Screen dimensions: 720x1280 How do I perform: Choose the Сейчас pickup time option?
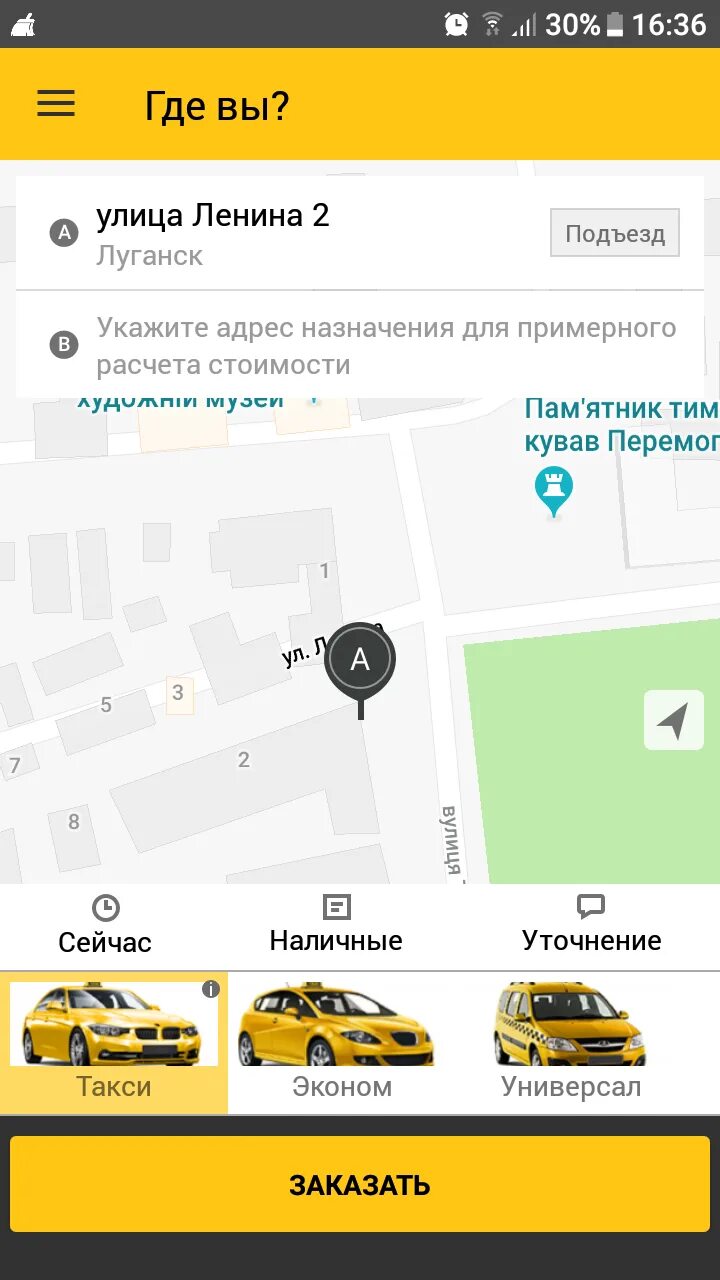click(105, 925)
